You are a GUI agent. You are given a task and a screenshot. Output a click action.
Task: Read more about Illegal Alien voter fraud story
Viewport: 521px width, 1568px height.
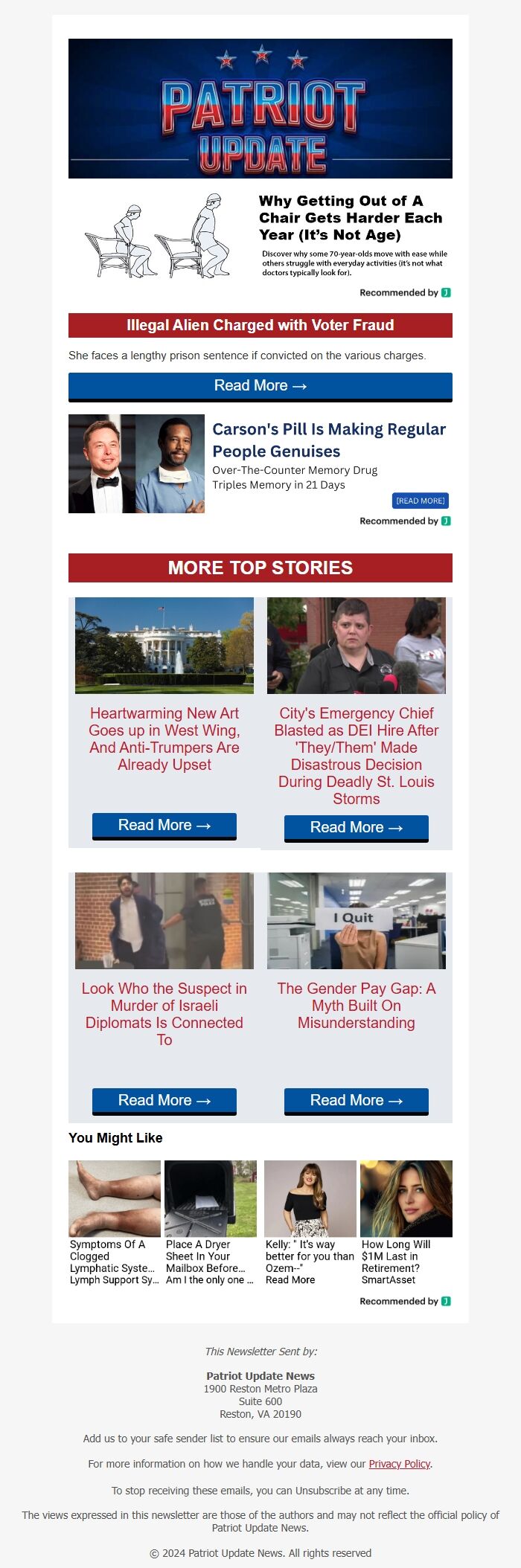pyautogui.click(x=260, y=386)
